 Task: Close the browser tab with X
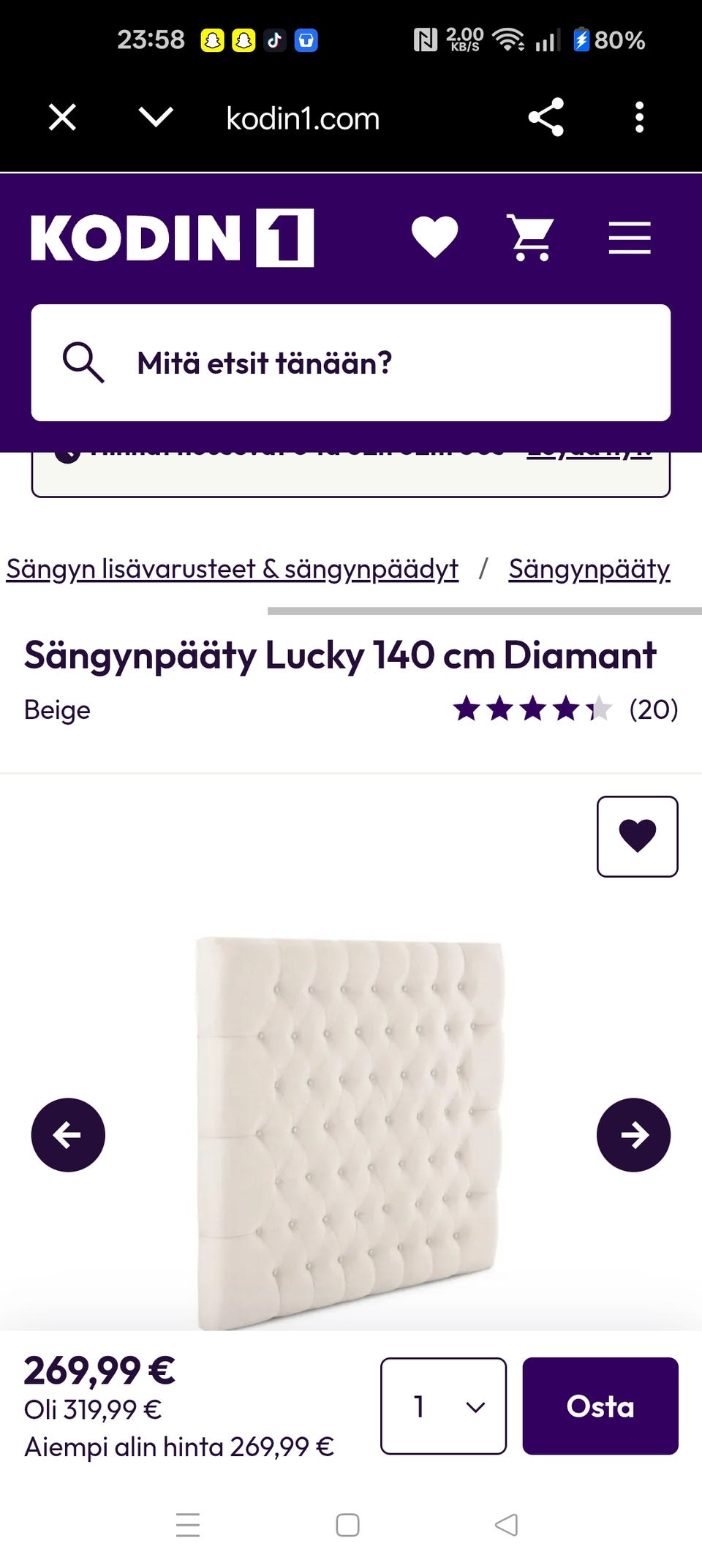click(62, 117)
